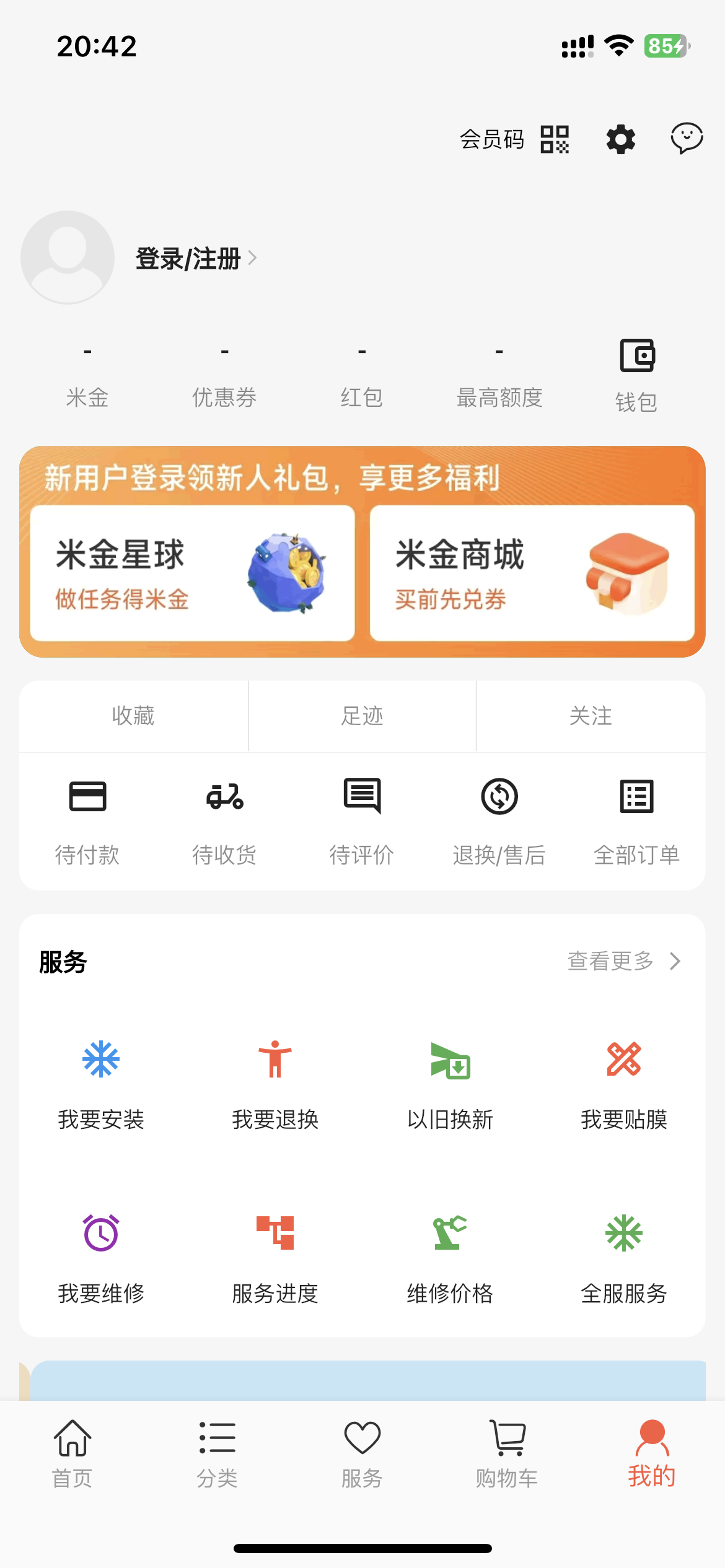Screen dimensions: 725x1568
Task: View 全部订单 all orders
Action: point(636,821)
